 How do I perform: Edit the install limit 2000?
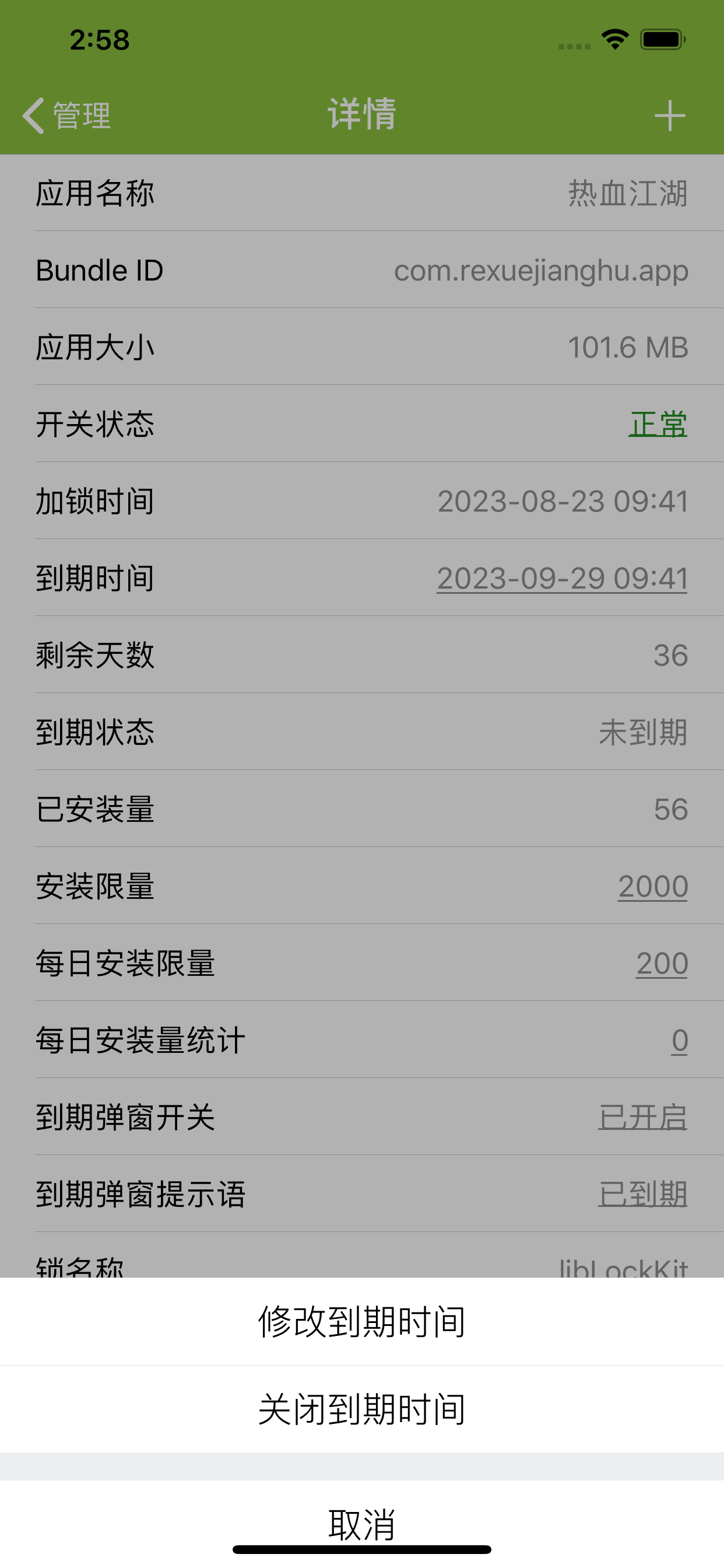coord(653,886)
